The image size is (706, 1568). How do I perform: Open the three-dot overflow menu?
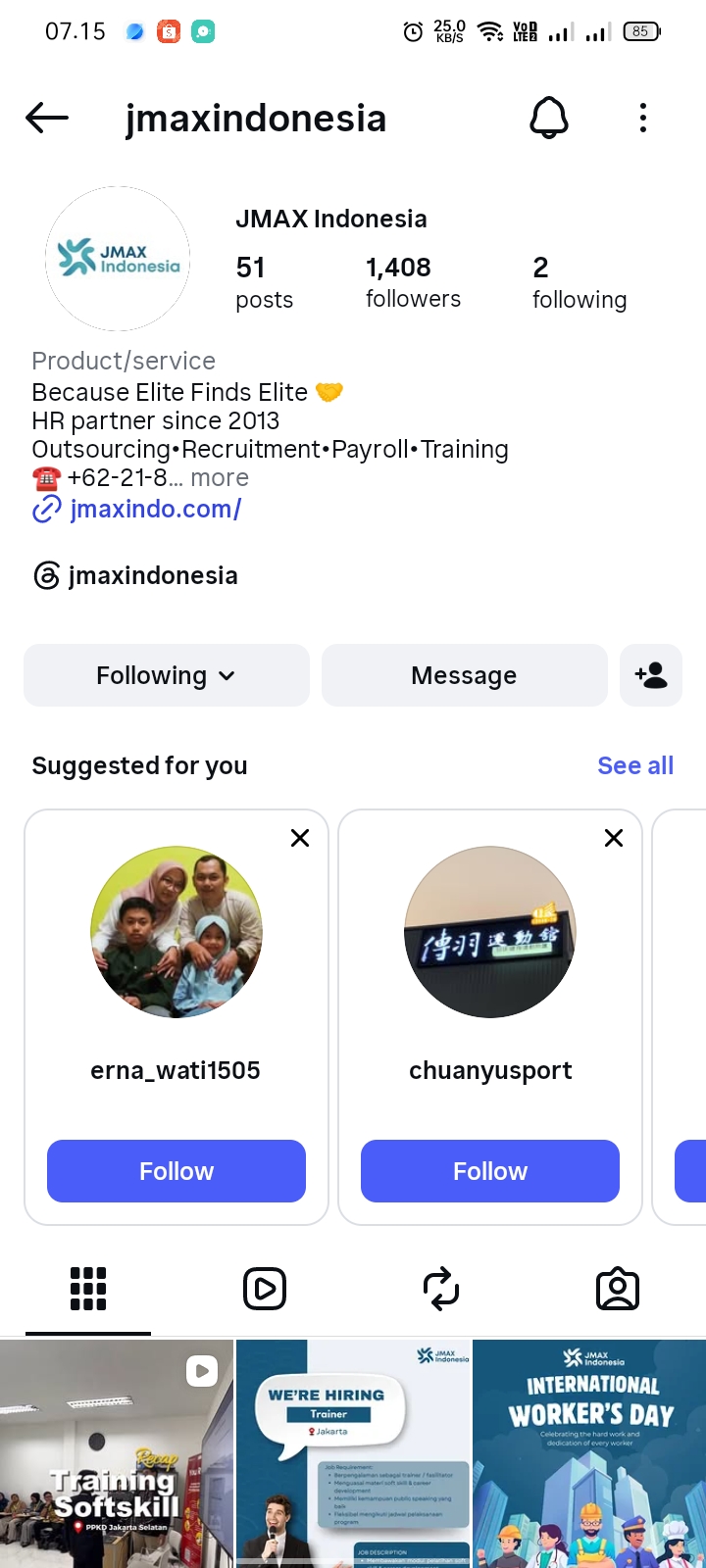point(643,119)
